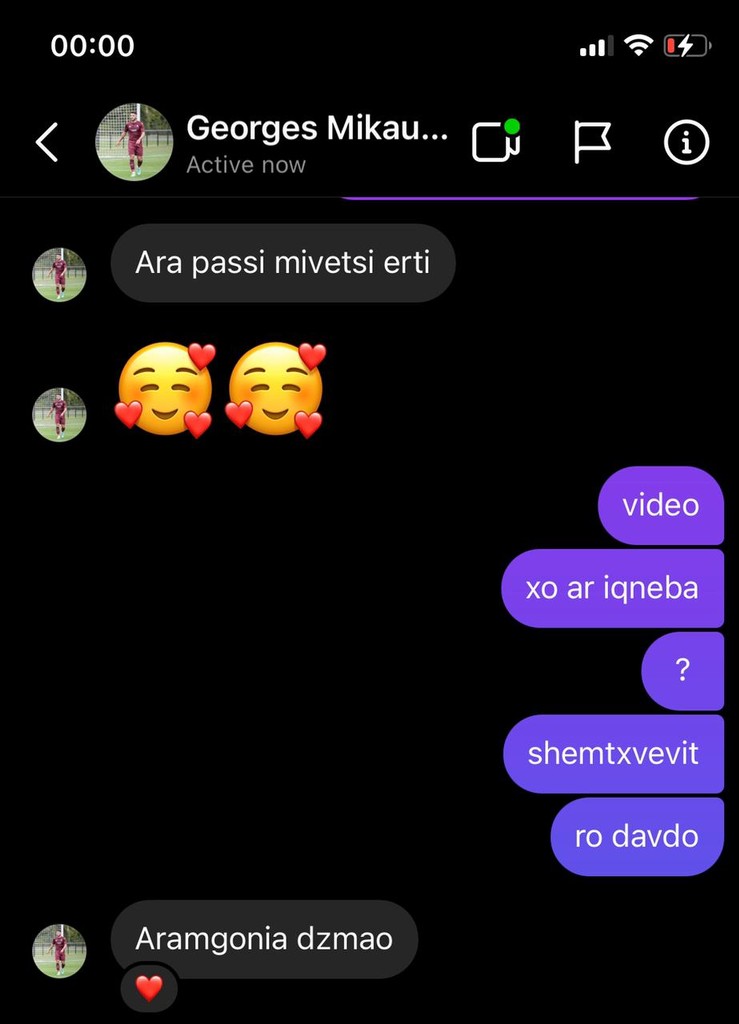The image size is (739, 1024).
Task: Tap the avatar beside the heart-face emojis
Action: 59,415
